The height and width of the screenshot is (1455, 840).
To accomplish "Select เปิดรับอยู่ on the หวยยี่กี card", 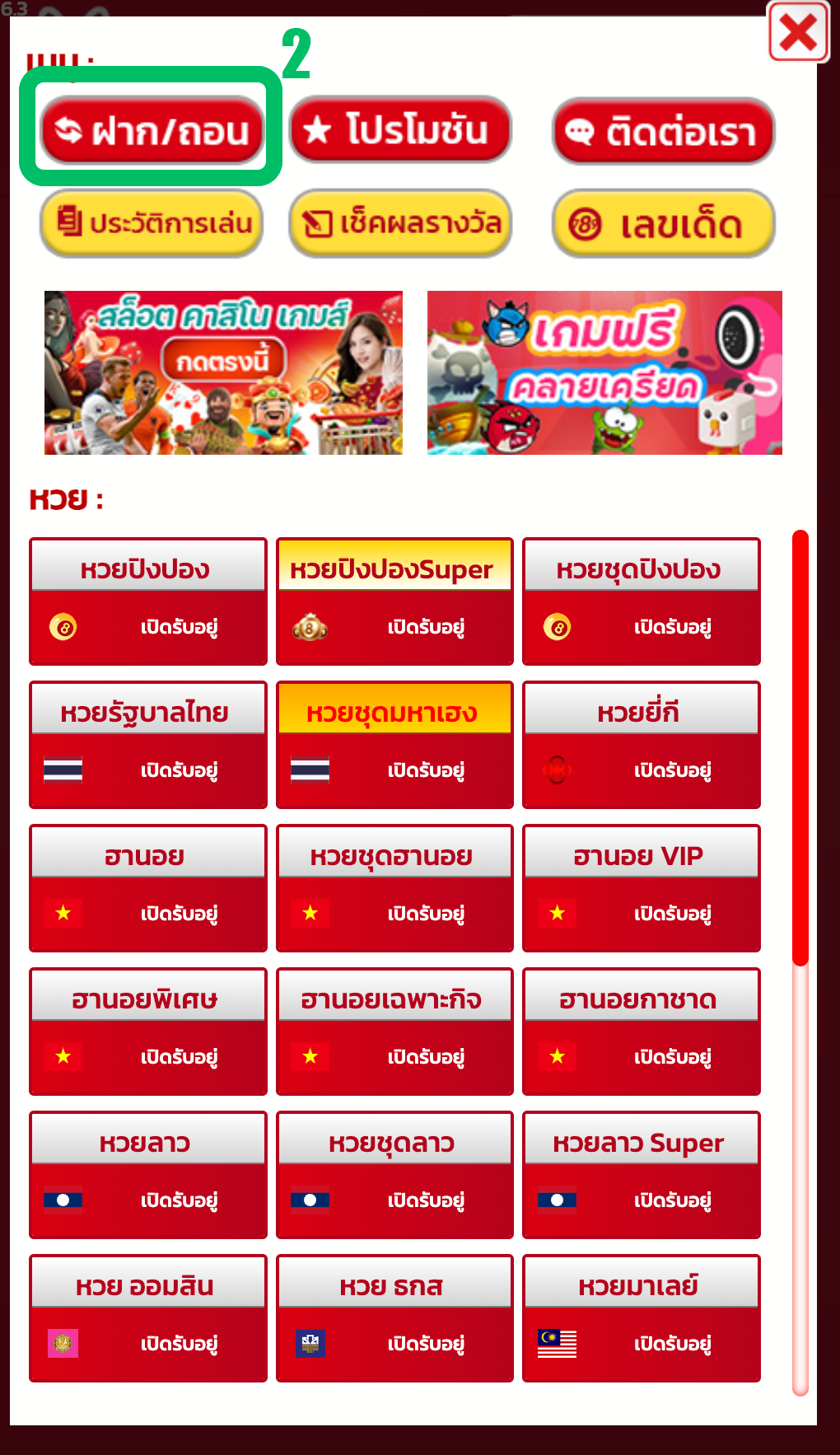I will tap(674, 771).
